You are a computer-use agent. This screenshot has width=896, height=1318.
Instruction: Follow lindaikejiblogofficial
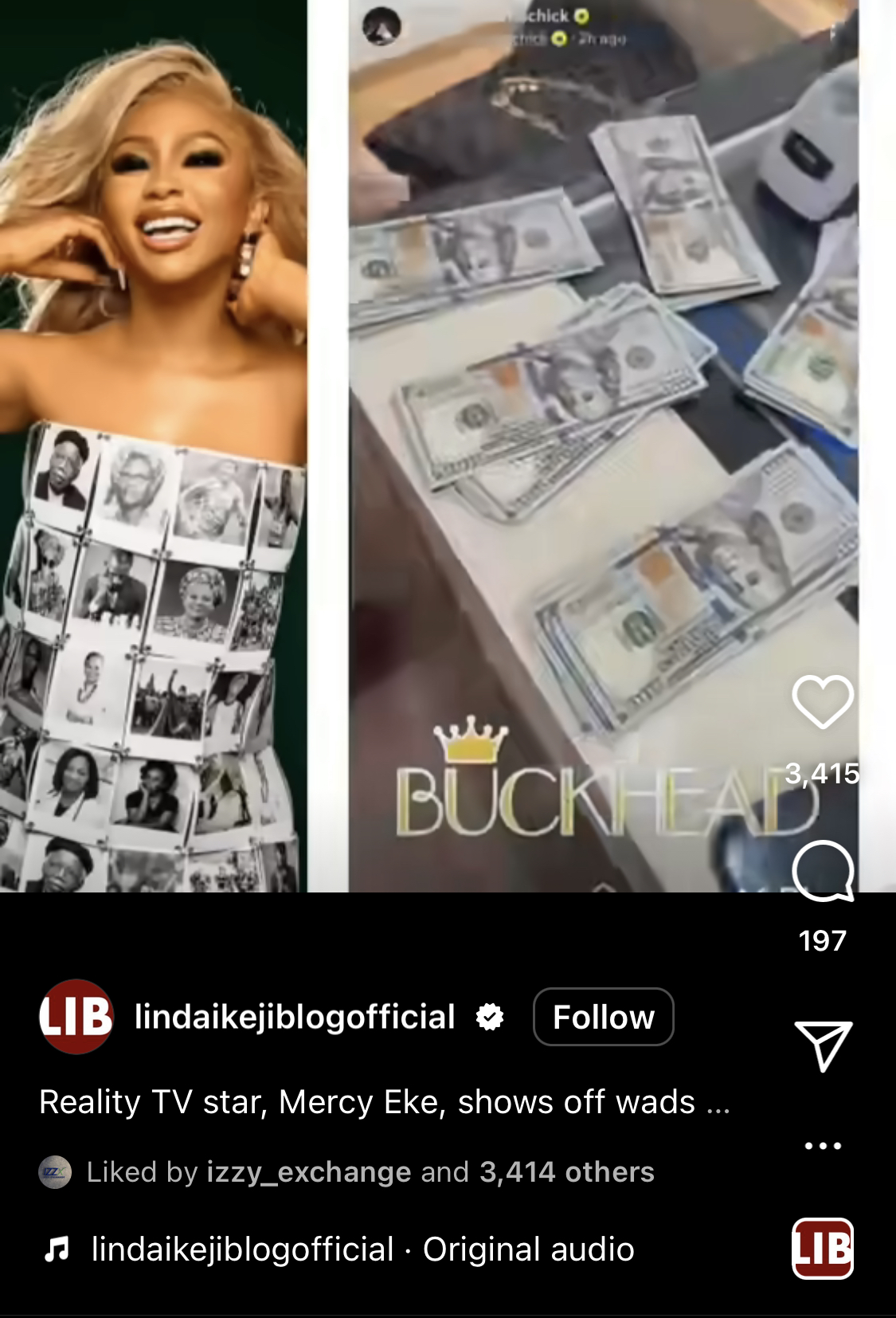tap(603, 1017)
